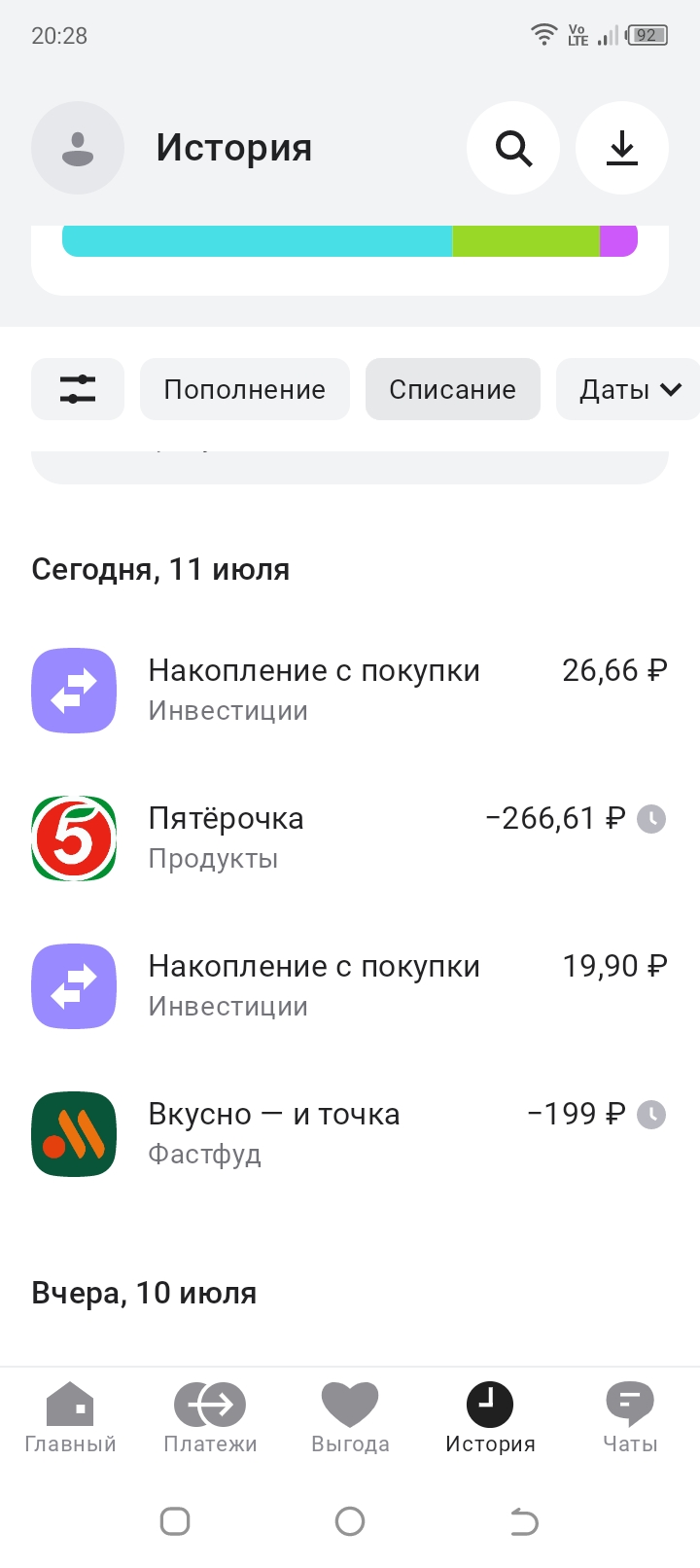This screenshot has height=1568, width=700.
Task: Open the Вкусно — и точка transaction
Action: click(x=350, y=1134)
